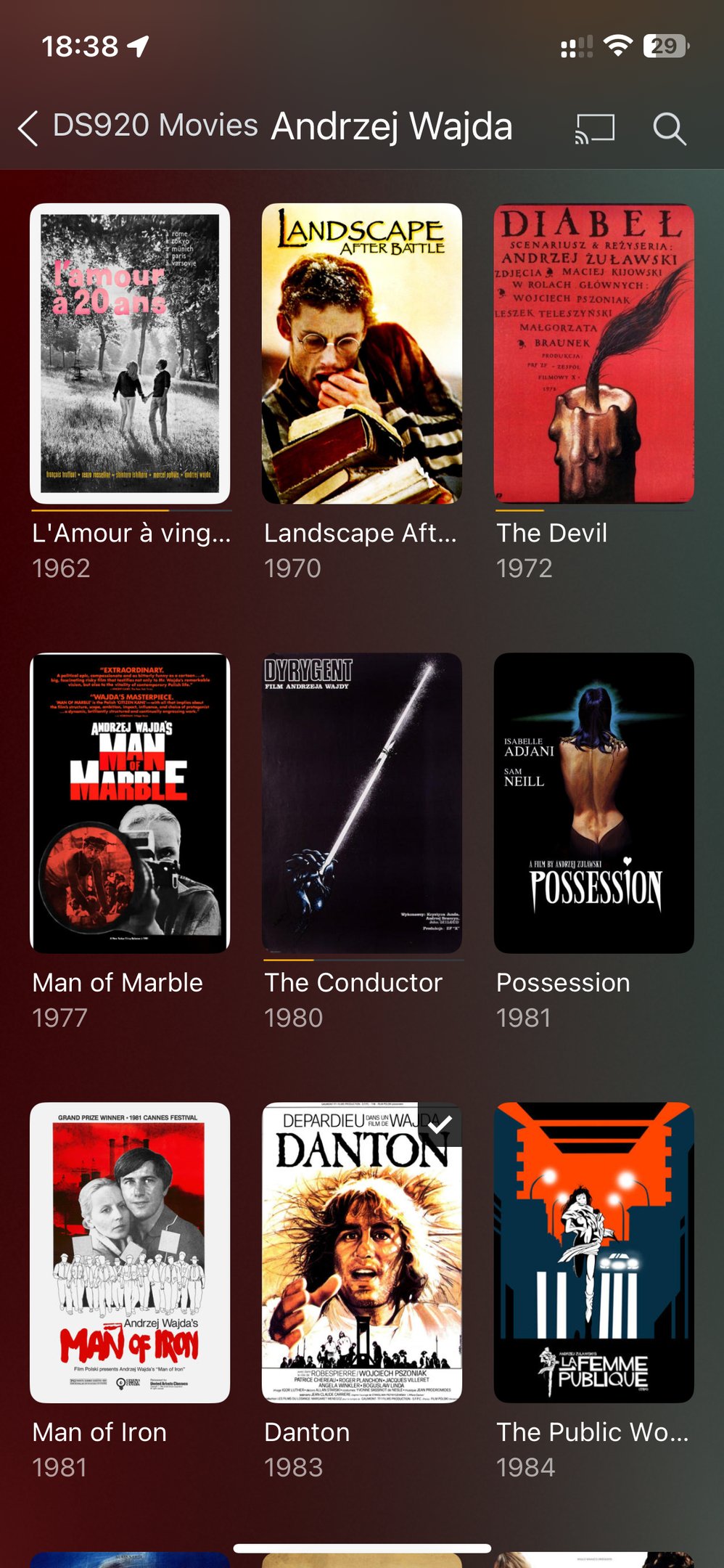Open L'Amour à vingt ans from 1962
724x1568 pixels.
(x=130, y=354)
